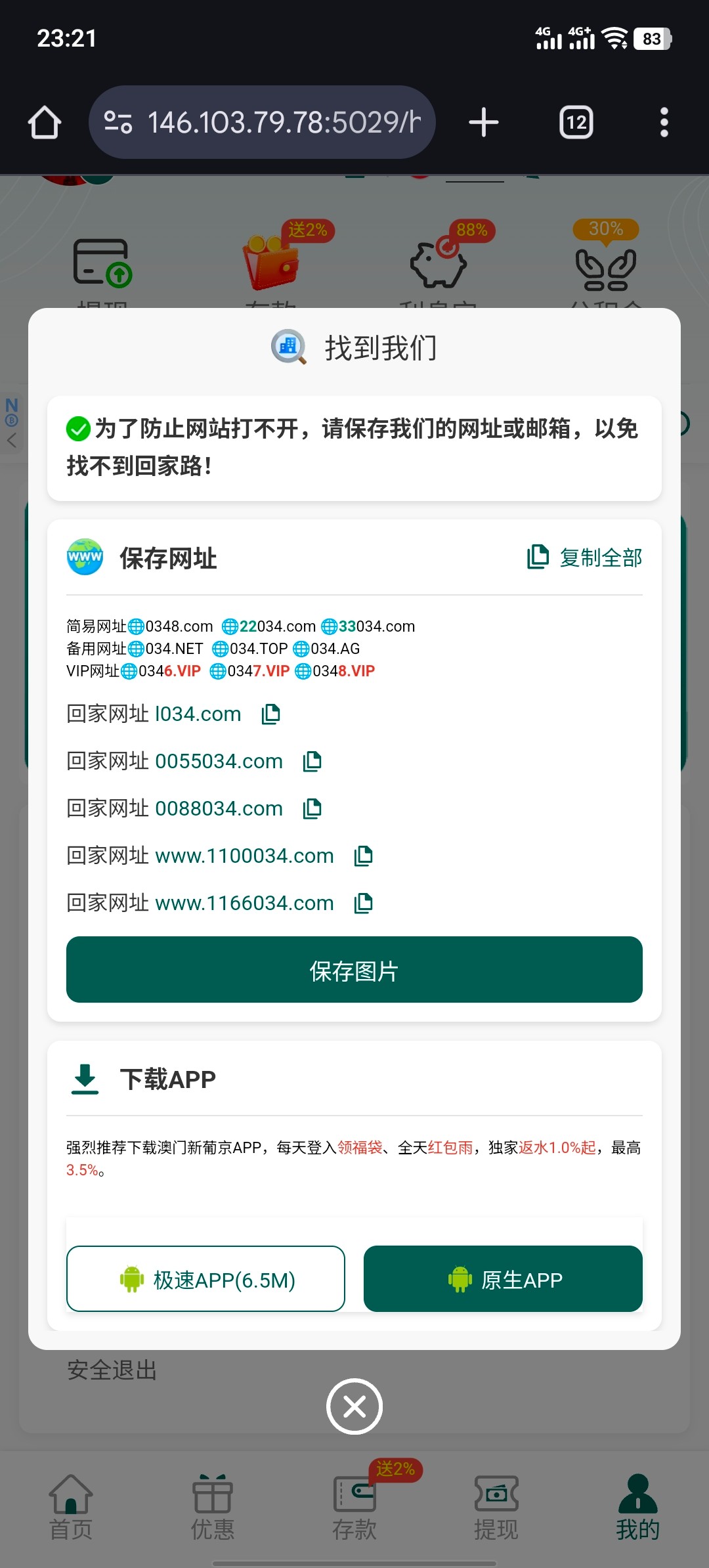Copy the address l034.com

point(271,714)
